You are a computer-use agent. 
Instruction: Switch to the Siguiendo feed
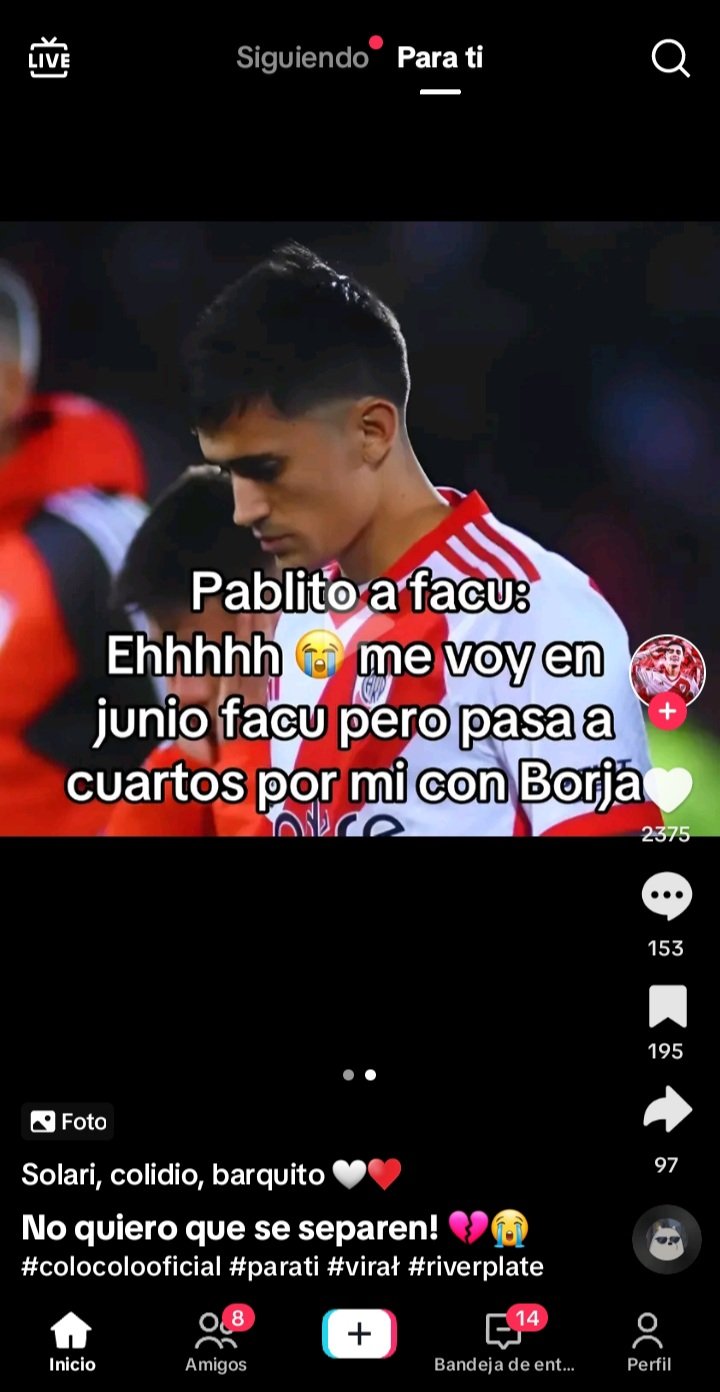pyautogui.click(x=303, y=58)
